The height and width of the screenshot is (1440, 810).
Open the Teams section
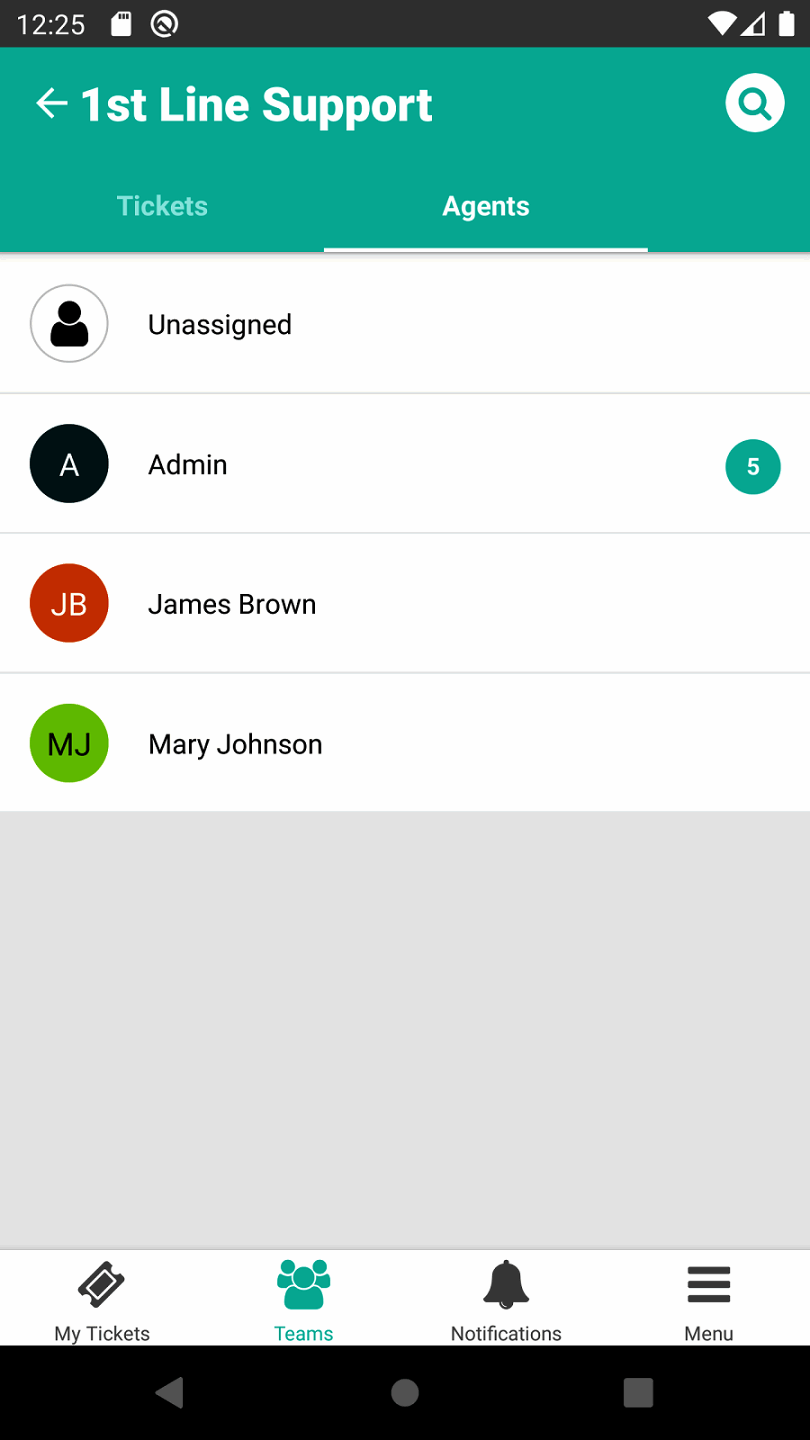coord(304,1299)
